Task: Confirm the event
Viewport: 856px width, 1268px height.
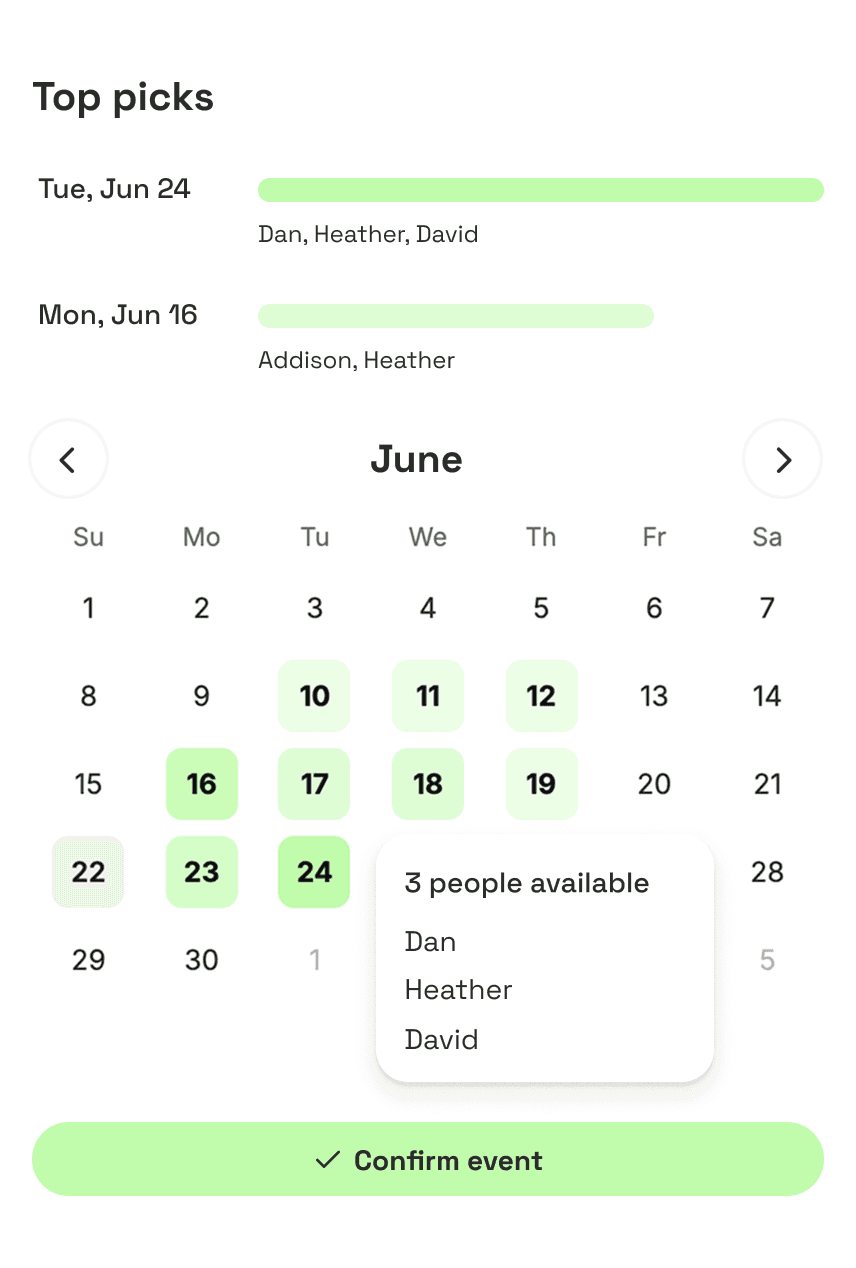Action: [428, 1159]
